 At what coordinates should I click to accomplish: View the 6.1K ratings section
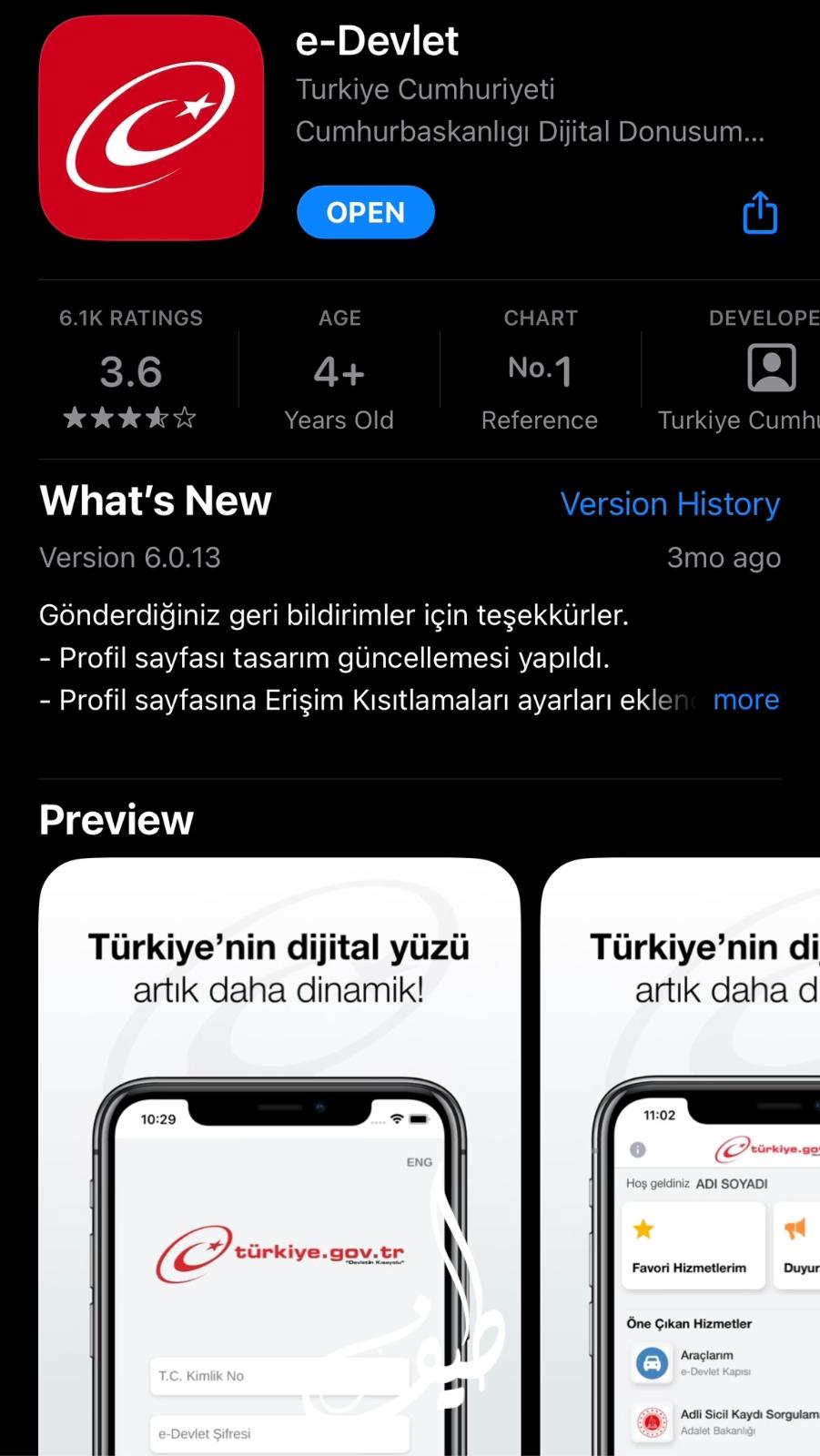131,369
